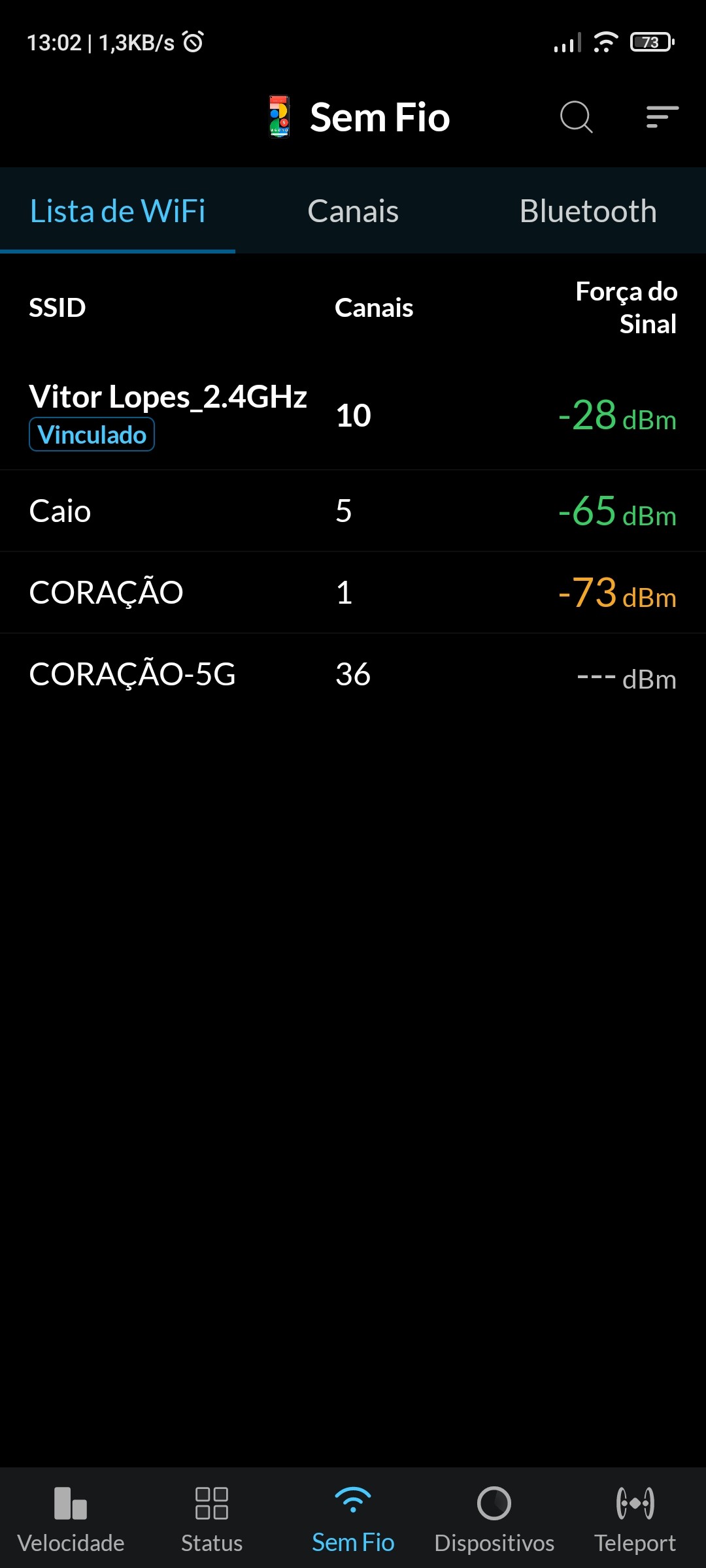This screenshot has height=1568, width=706.
Task: Switch to the Canais tab
Action: (x=353, y=211)
